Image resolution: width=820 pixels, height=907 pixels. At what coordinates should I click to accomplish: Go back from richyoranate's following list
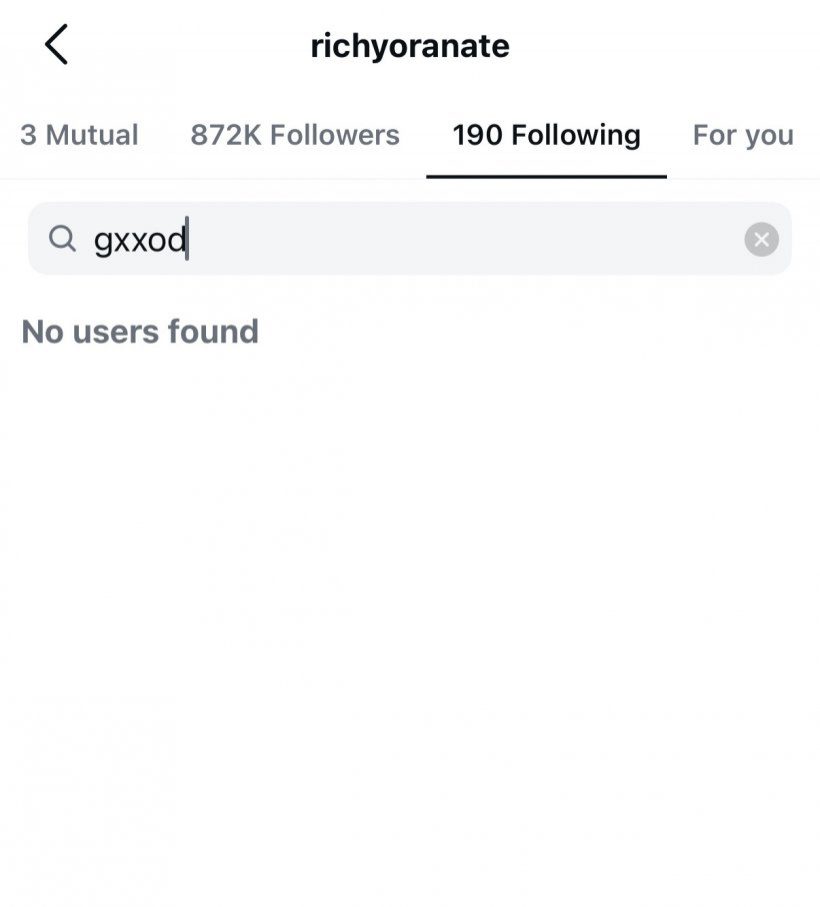56,46
